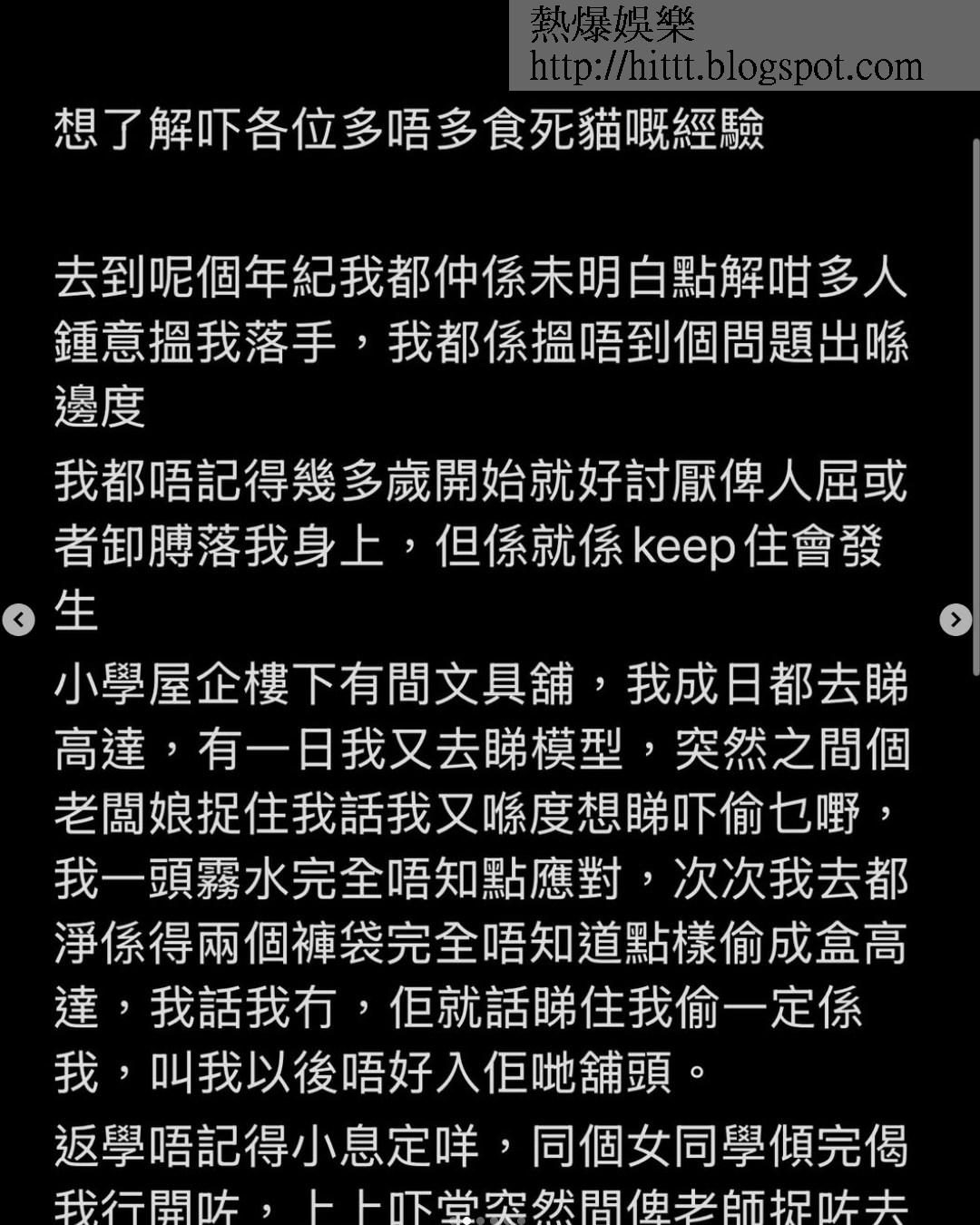
Task: Go to the next slide arrow
Action: click(x=955, y=620)
